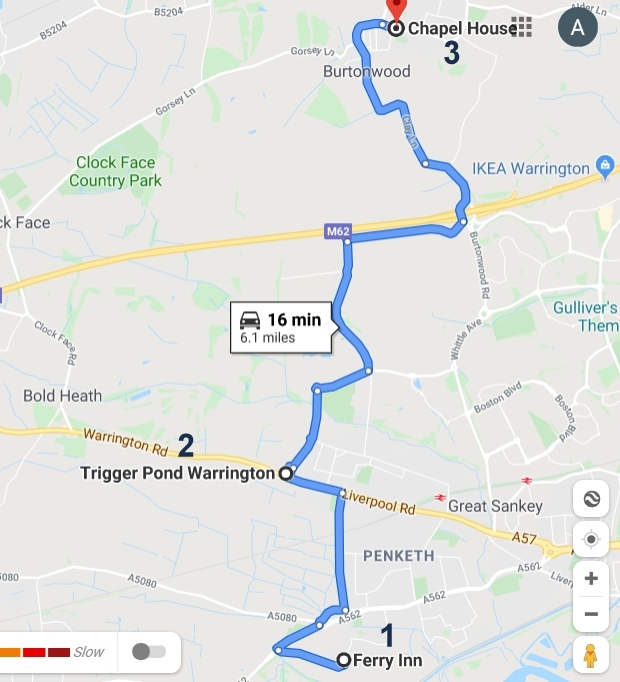The height and width of the screenshot is (682, 620).
Task: Toggle the globe view icon
Action: (591, 499)
